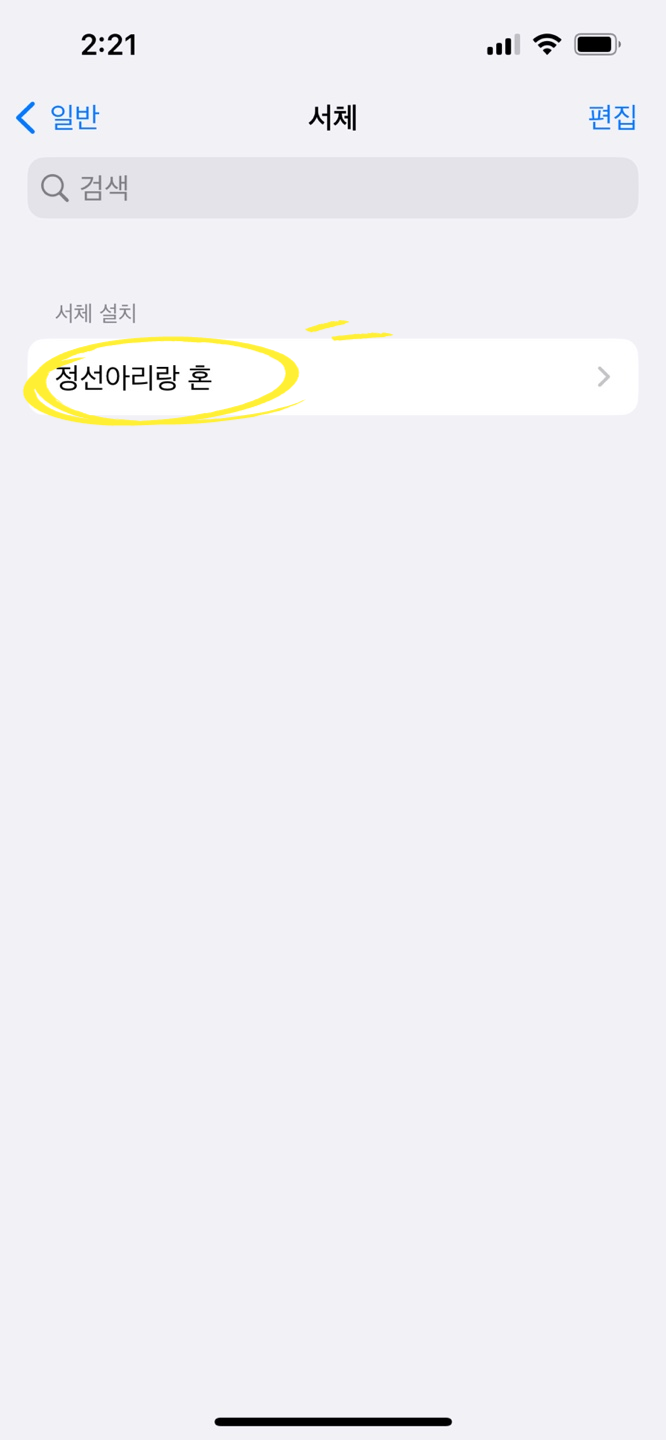Tap the 검색 search field
The width and height of the screenshot is (666, 1440).
332,188
